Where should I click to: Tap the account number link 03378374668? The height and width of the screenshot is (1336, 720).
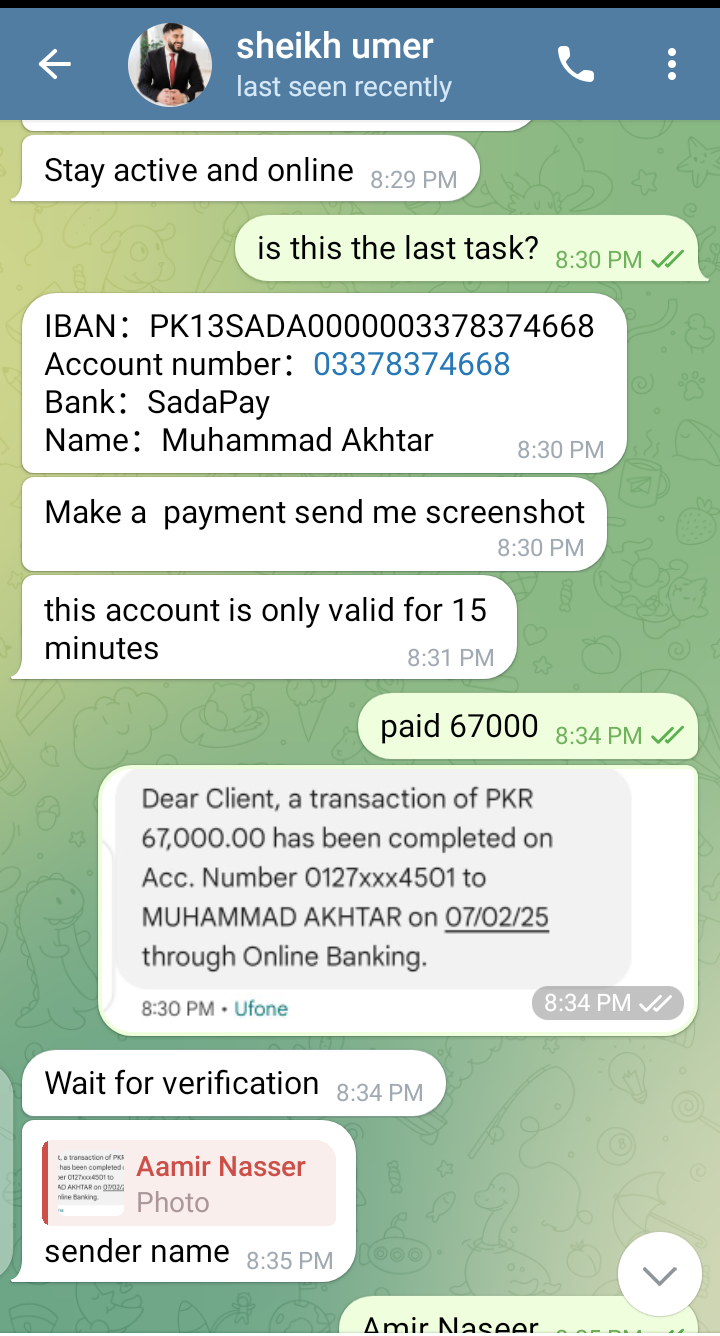412,364
